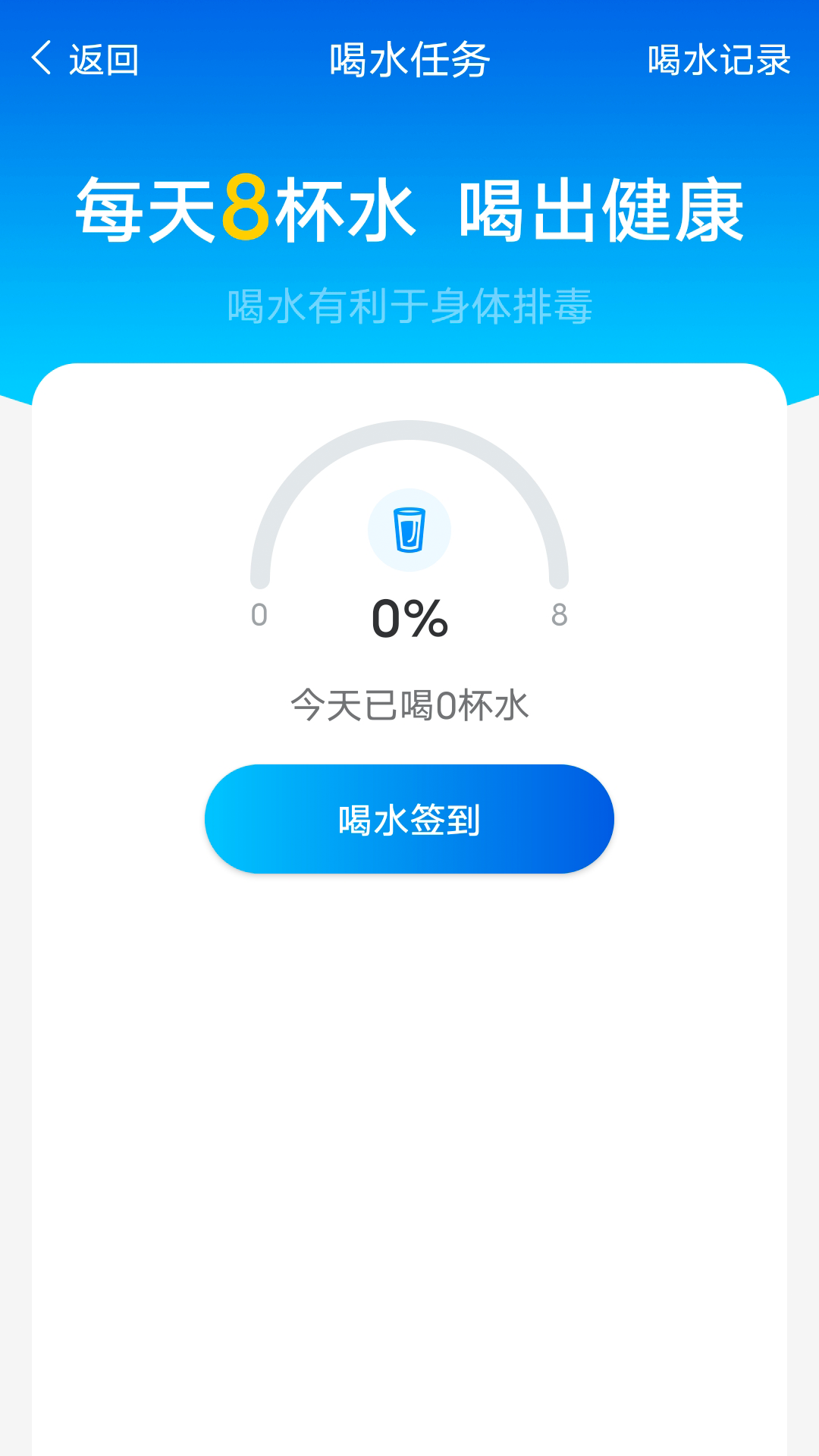This screenshot has width=819, height=1456.
Task: Tap the number 0 at the arc's left end
Action: (x=259, y=614)
